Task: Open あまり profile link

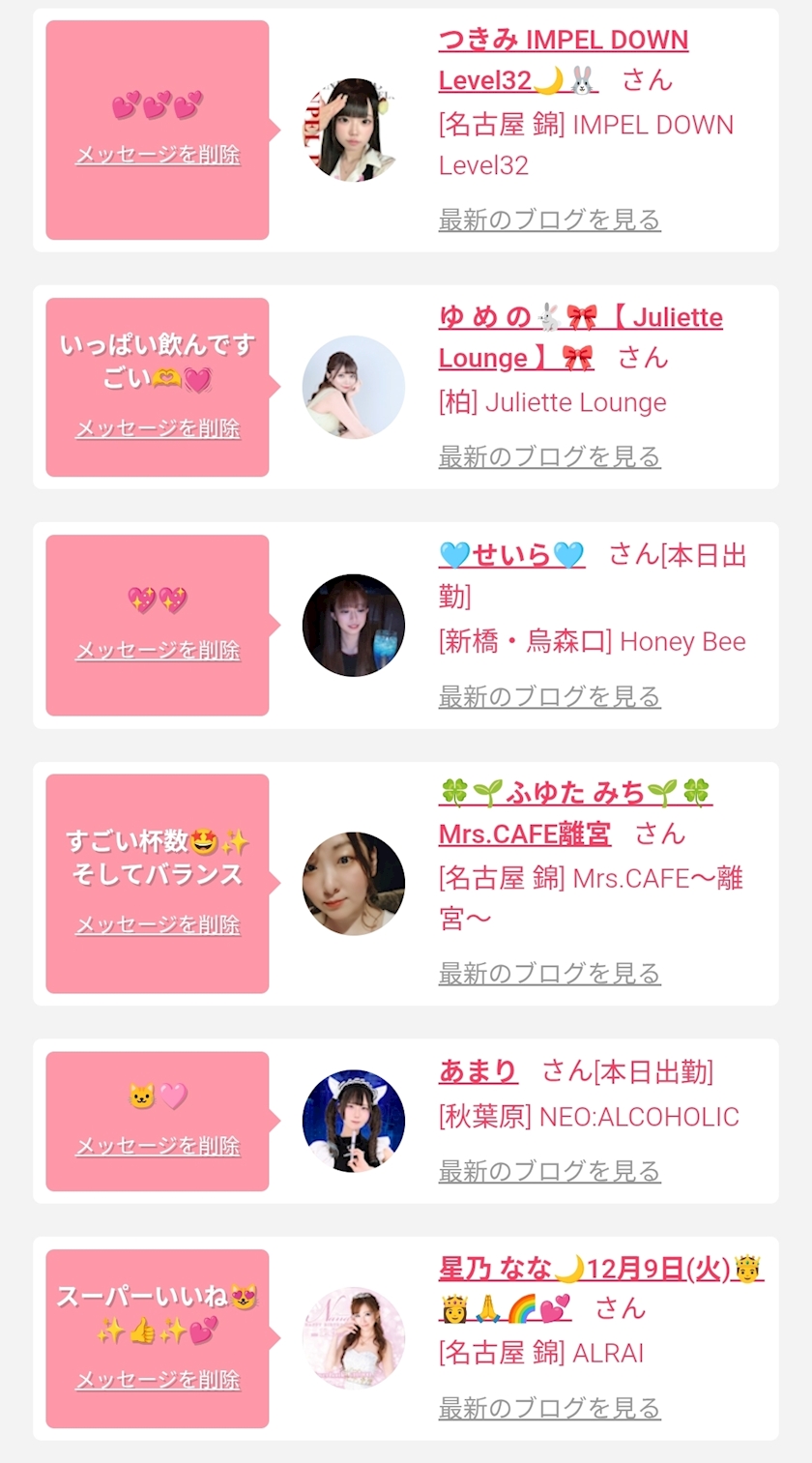Action: coord(478,1071)
